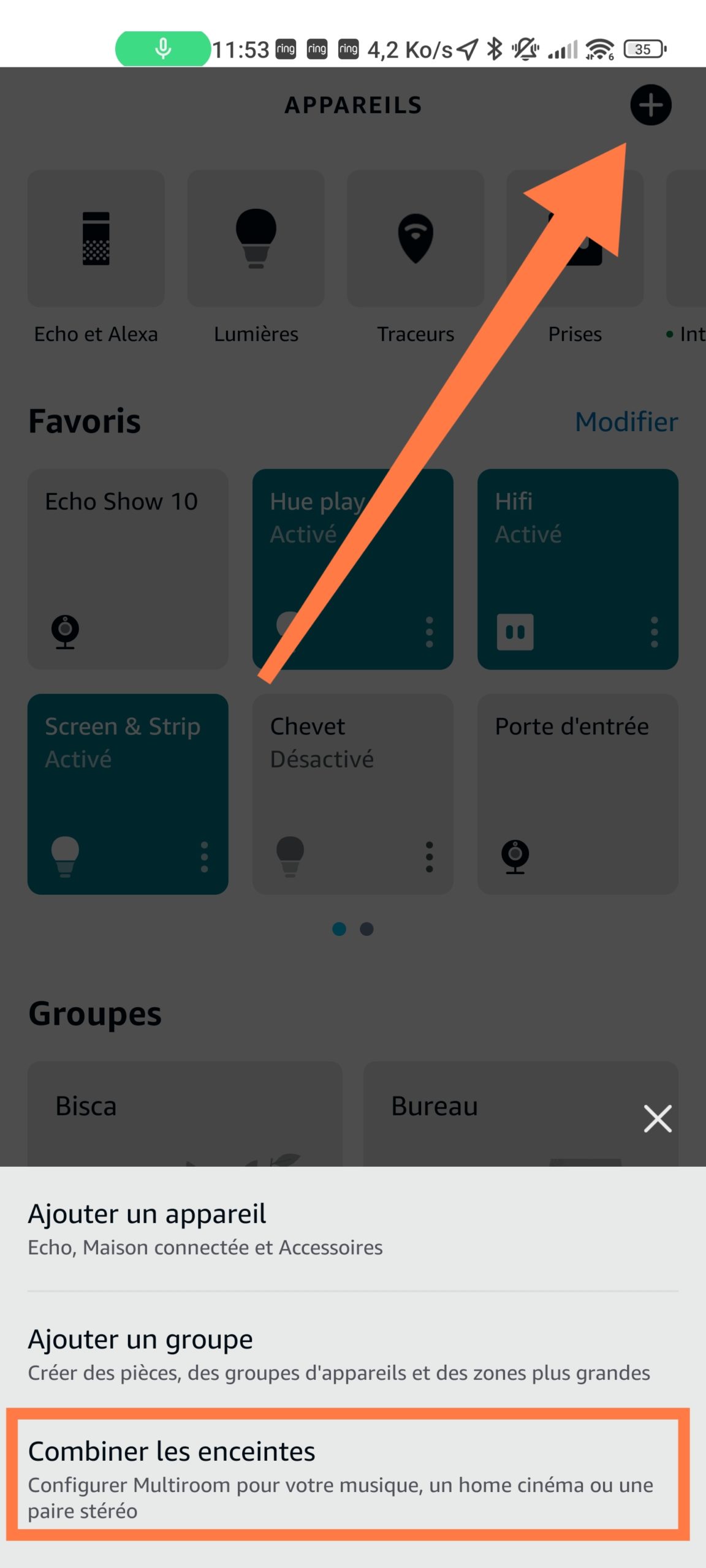The height and width of the screenshot is (1568, 706).
Task: Open the Traceurs category
Action: tap(416, 257)
